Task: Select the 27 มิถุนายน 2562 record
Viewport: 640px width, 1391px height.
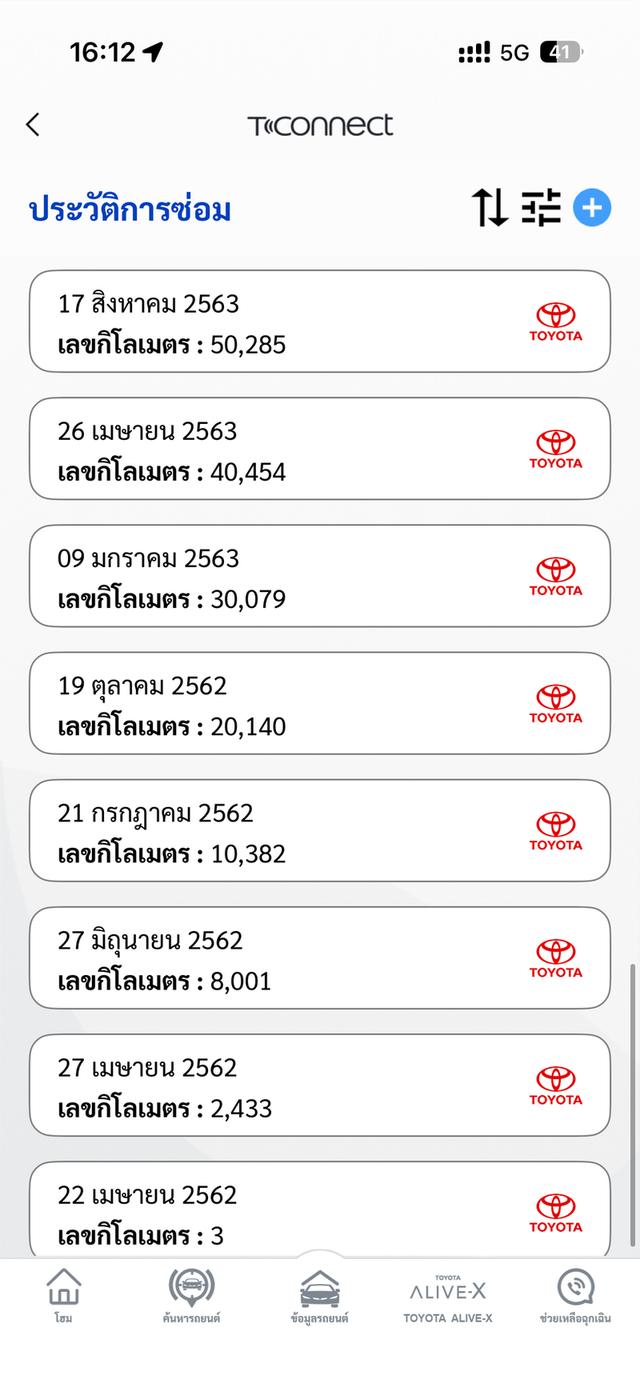Action: [x=319, y=958]
